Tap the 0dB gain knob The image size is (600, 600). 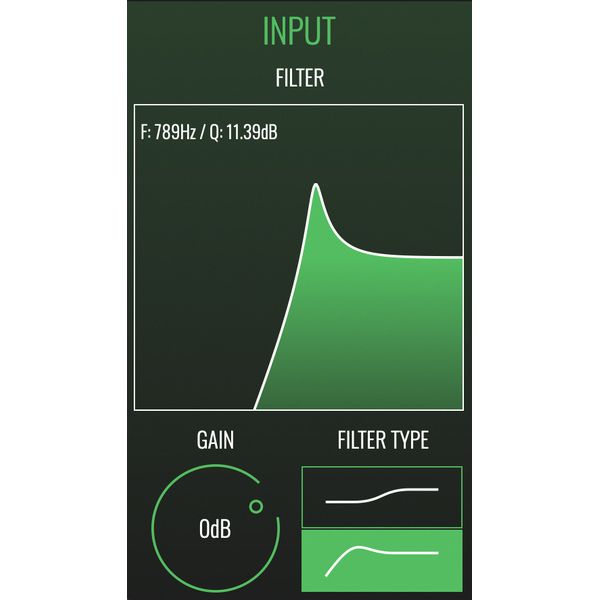click(x=214, y=528)
